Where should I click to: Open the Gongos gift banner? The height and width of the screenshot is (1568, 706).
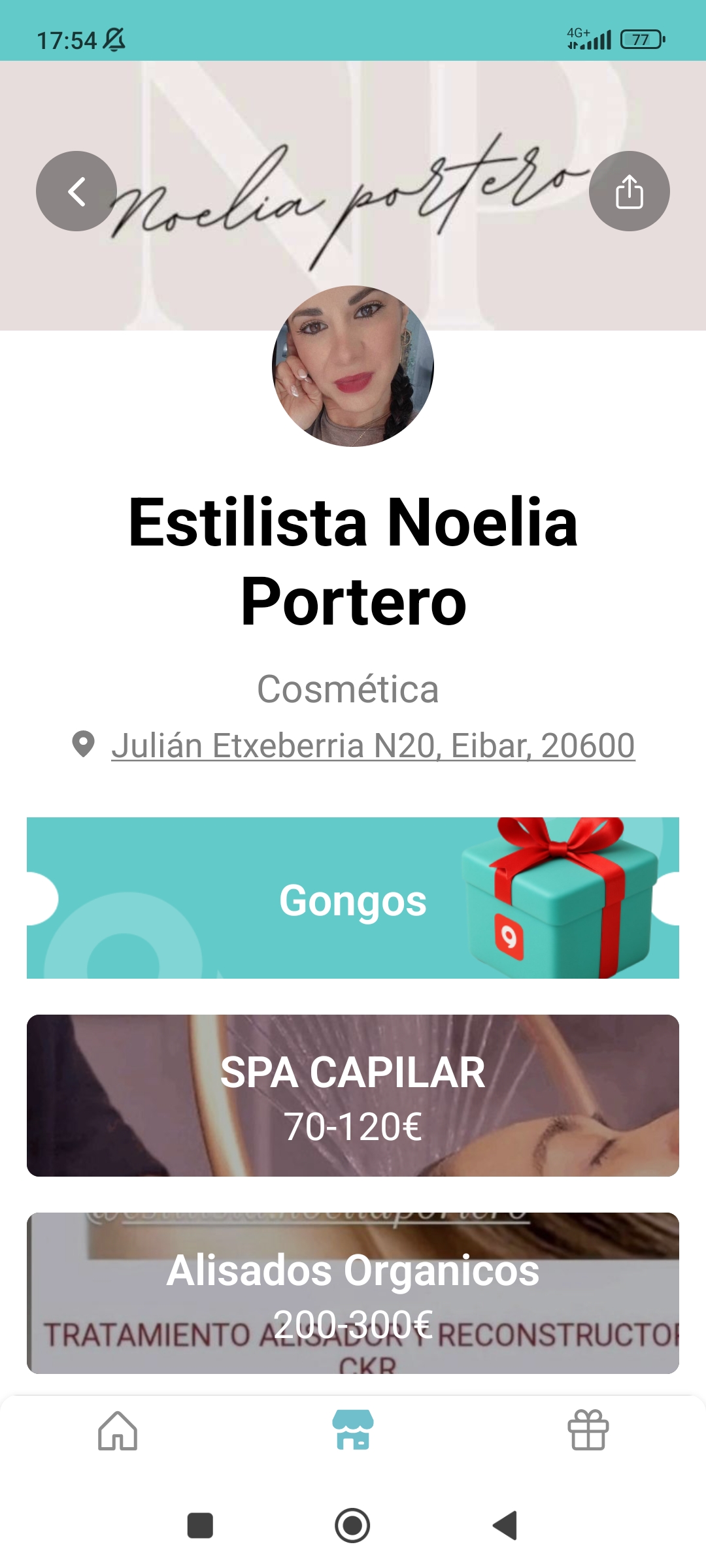[353, 898]
